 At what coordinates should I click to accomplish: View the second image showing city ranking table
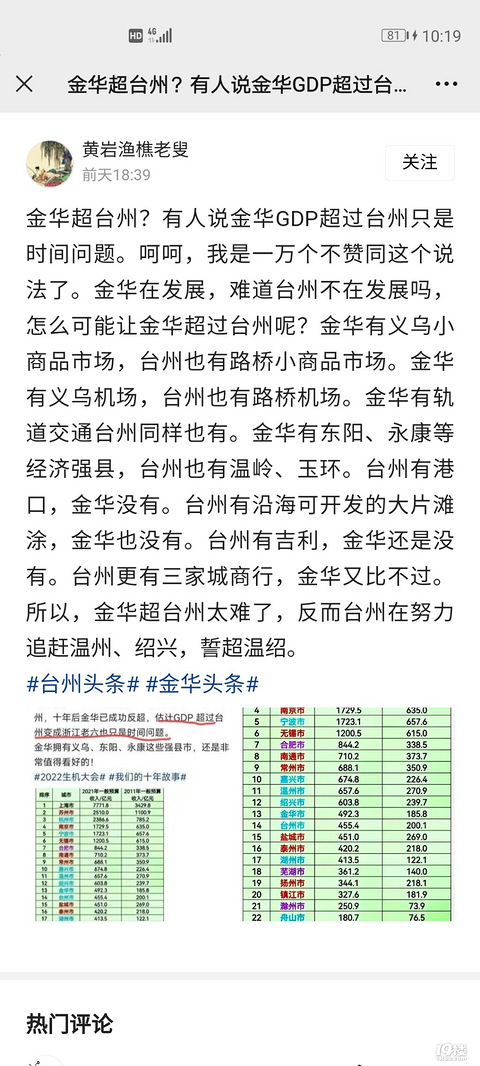[347, 814]
